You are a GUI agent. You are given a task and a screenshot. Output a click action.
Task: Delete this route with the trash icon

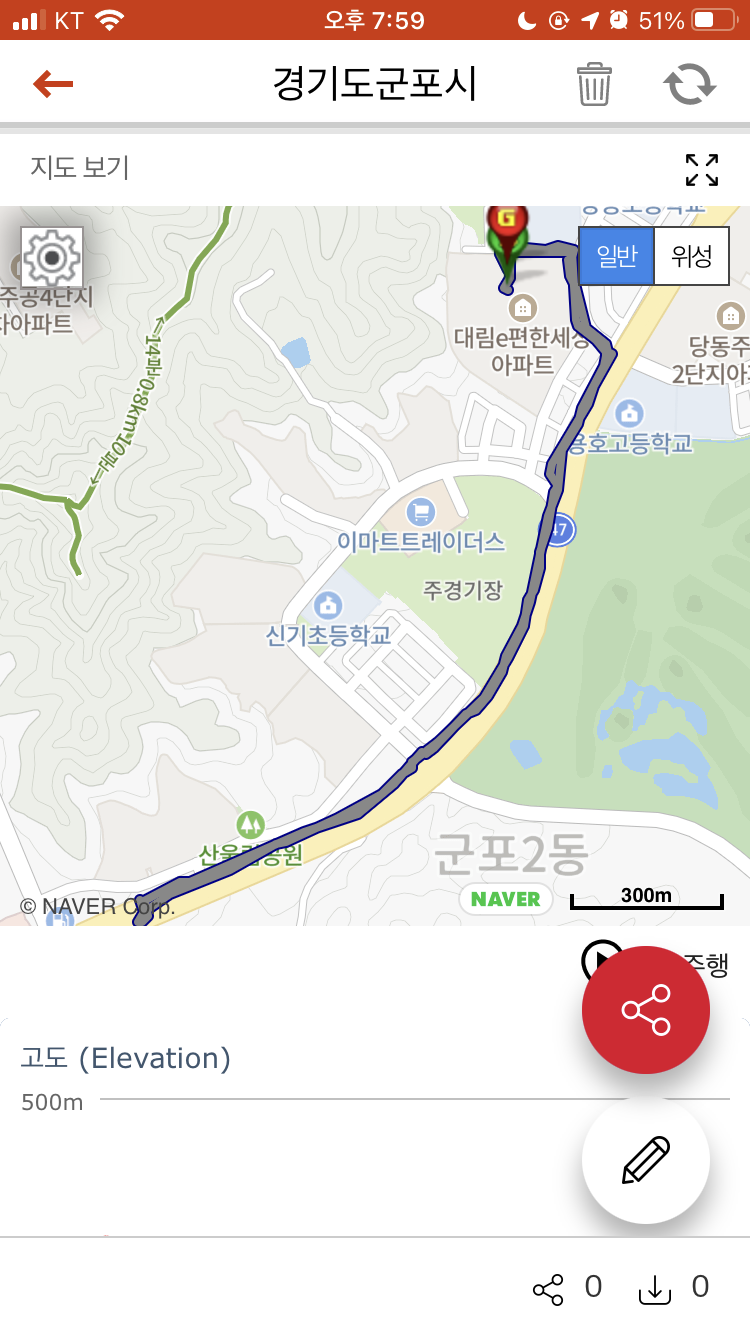[x=594, y=84]
